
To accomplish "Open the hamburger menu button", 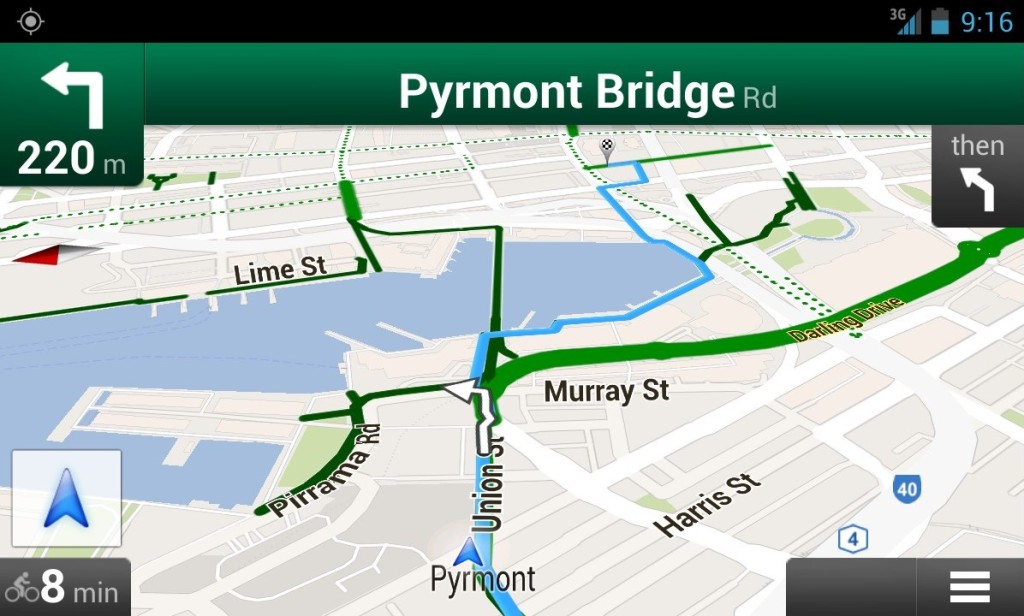I will point(969,588).
